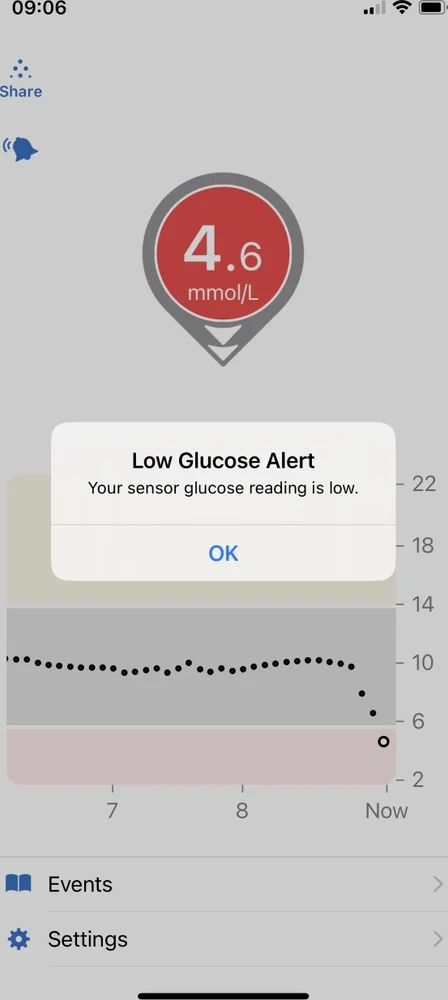Dismiss the Low Glucose Alert with OK
448x1000 pixels.
click(223, 553)
